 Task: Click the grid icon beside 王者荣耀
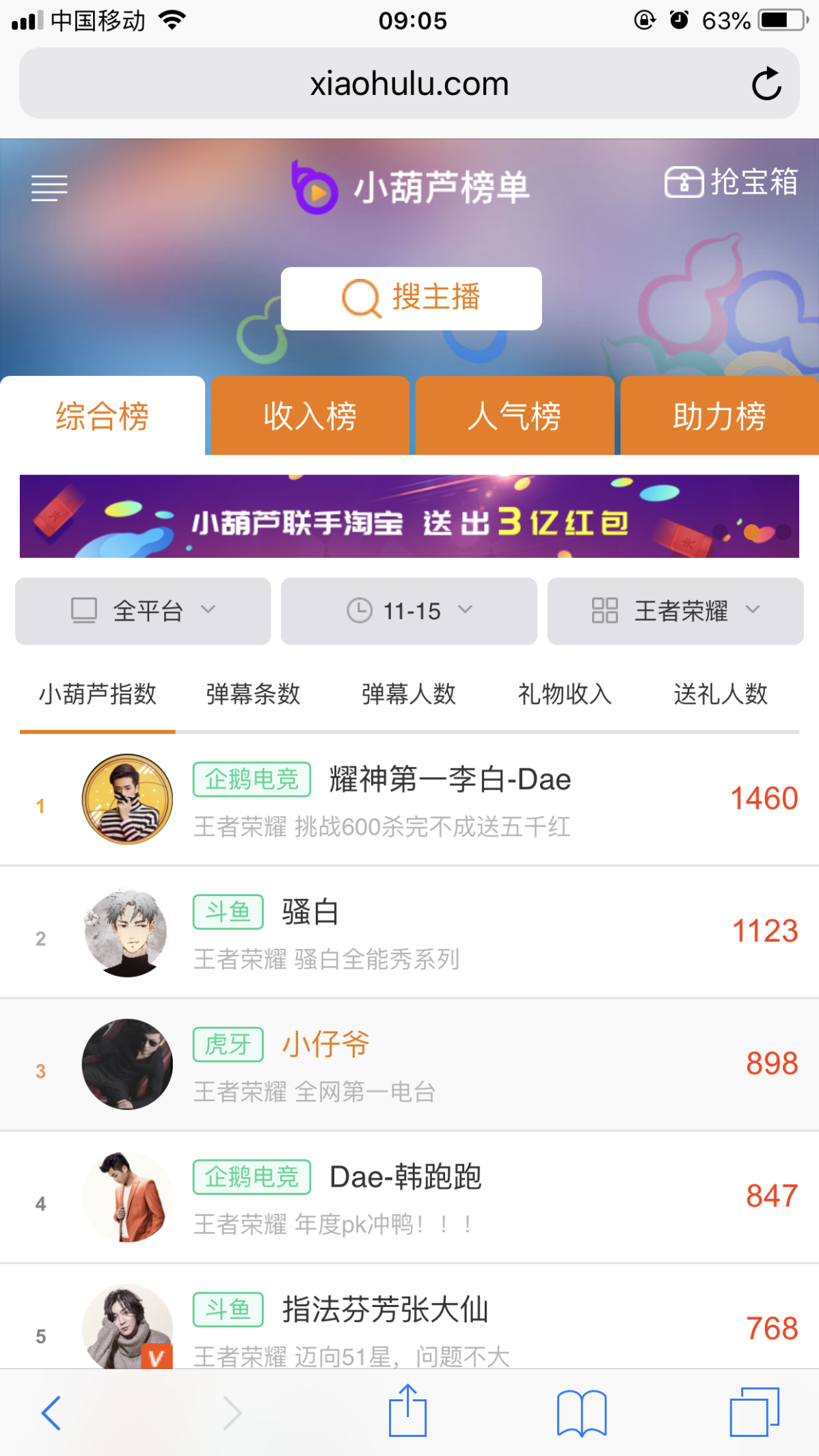[604, 610]
